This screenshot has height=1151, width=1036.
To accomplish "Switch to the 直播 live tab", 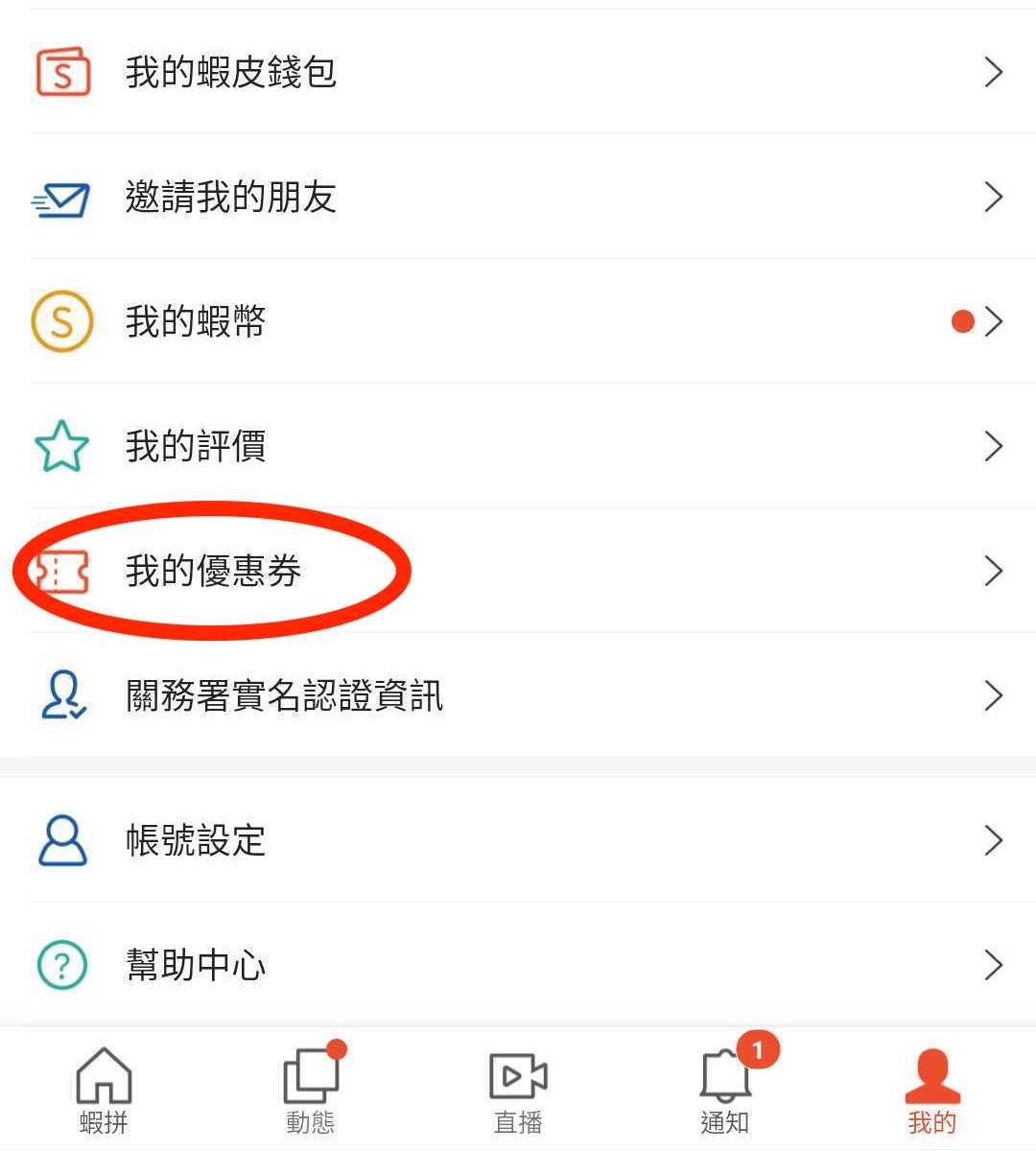I will point(518,1090).
